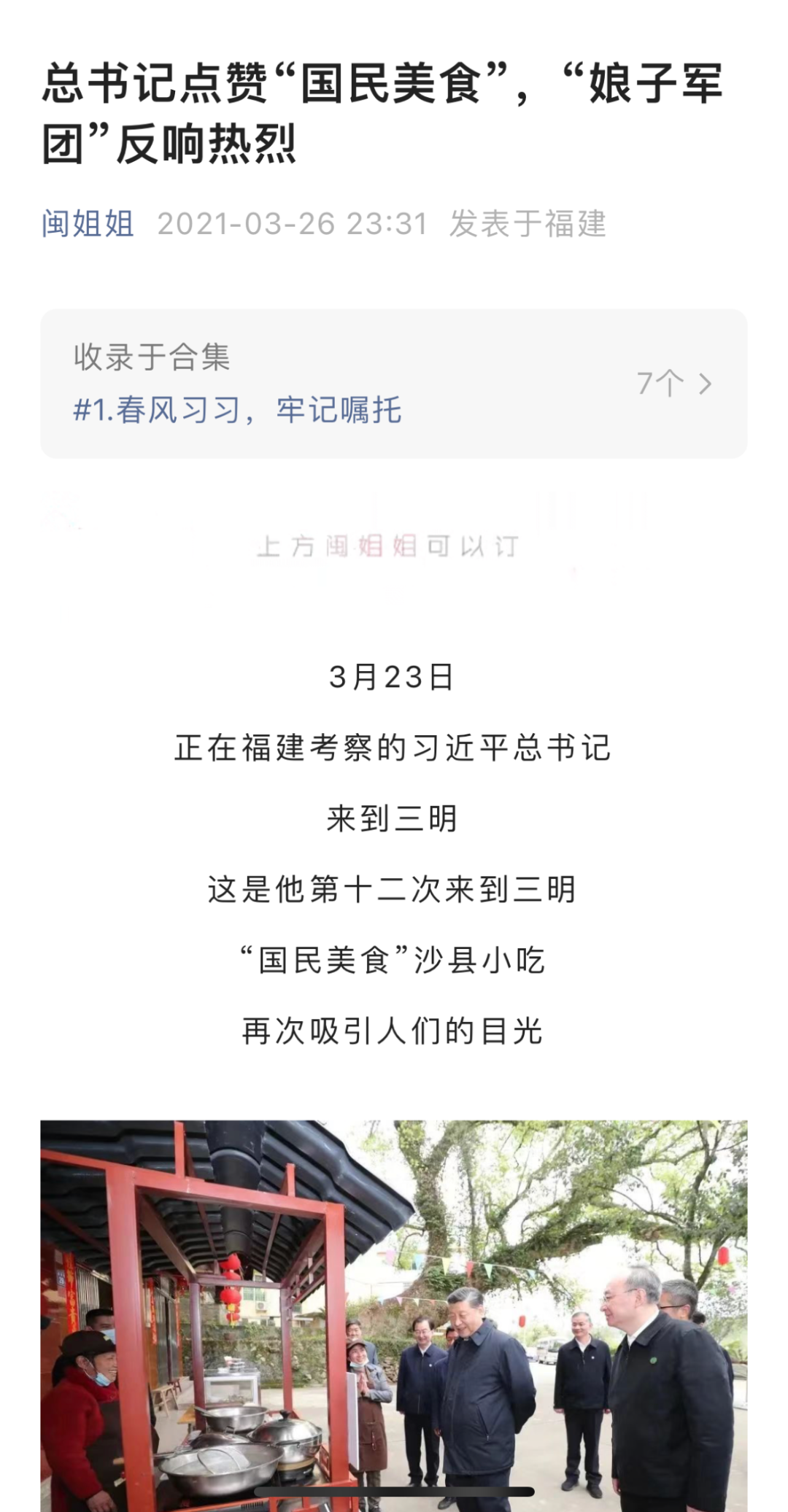
Task: Open the 春风习习，牢记嘱托 collection card
Action: click(x=237, y=410)
